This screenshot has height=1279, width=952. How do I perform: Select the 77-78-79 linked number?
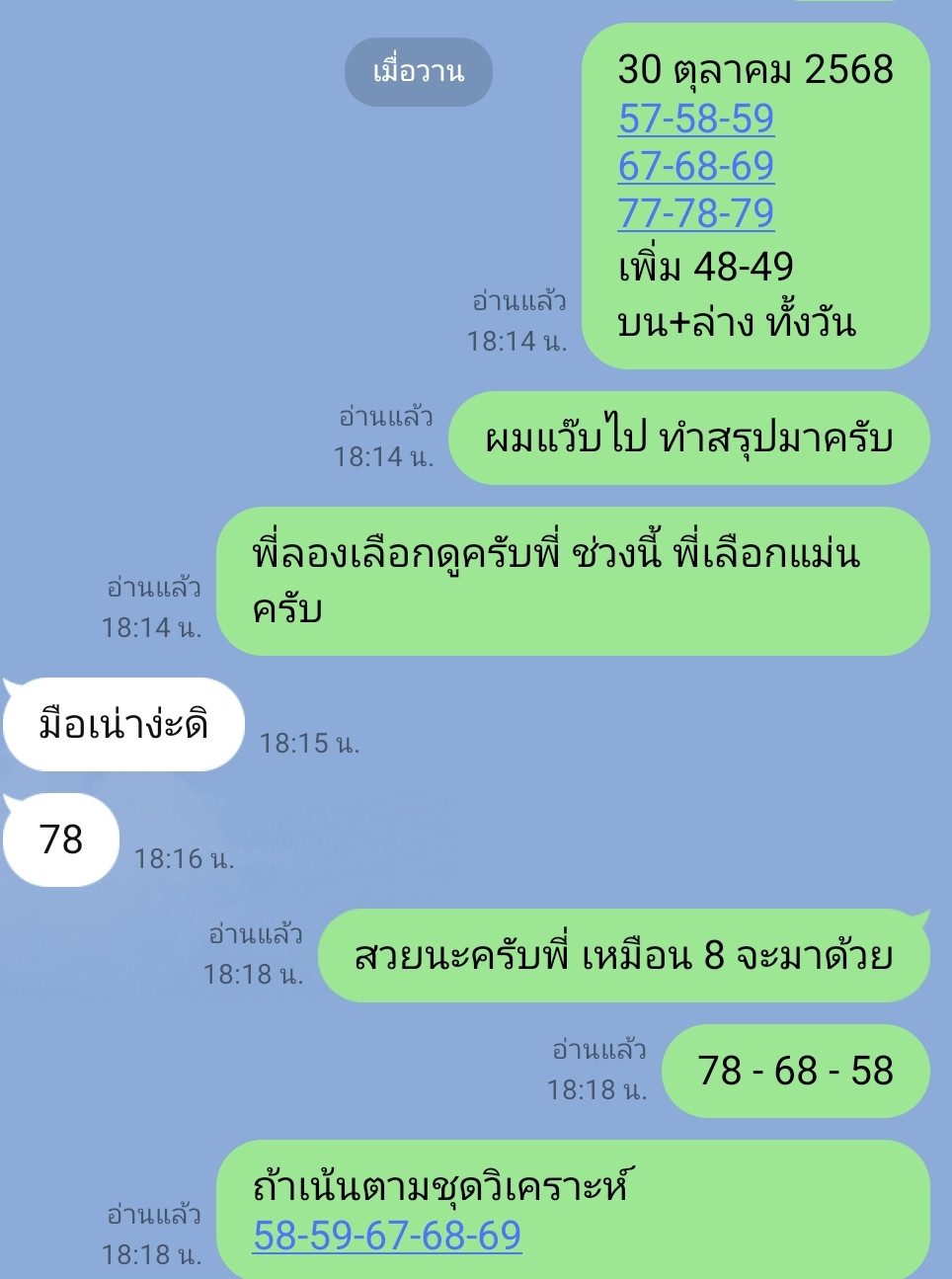point(696,213)
